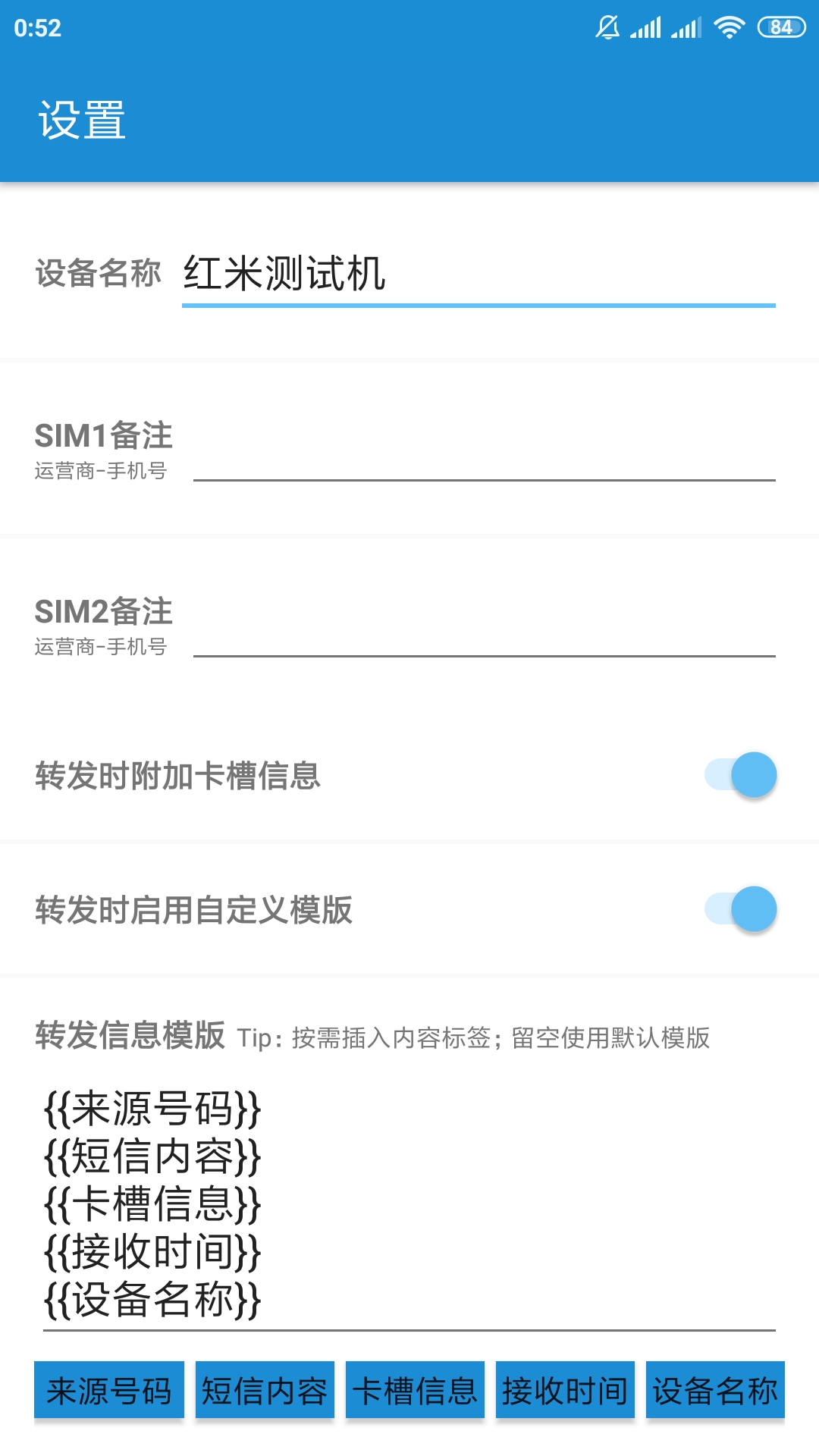Insert the 短信内容 tag
The height and width of the screenshot is (1456, 819).
tap(265, 1390)
